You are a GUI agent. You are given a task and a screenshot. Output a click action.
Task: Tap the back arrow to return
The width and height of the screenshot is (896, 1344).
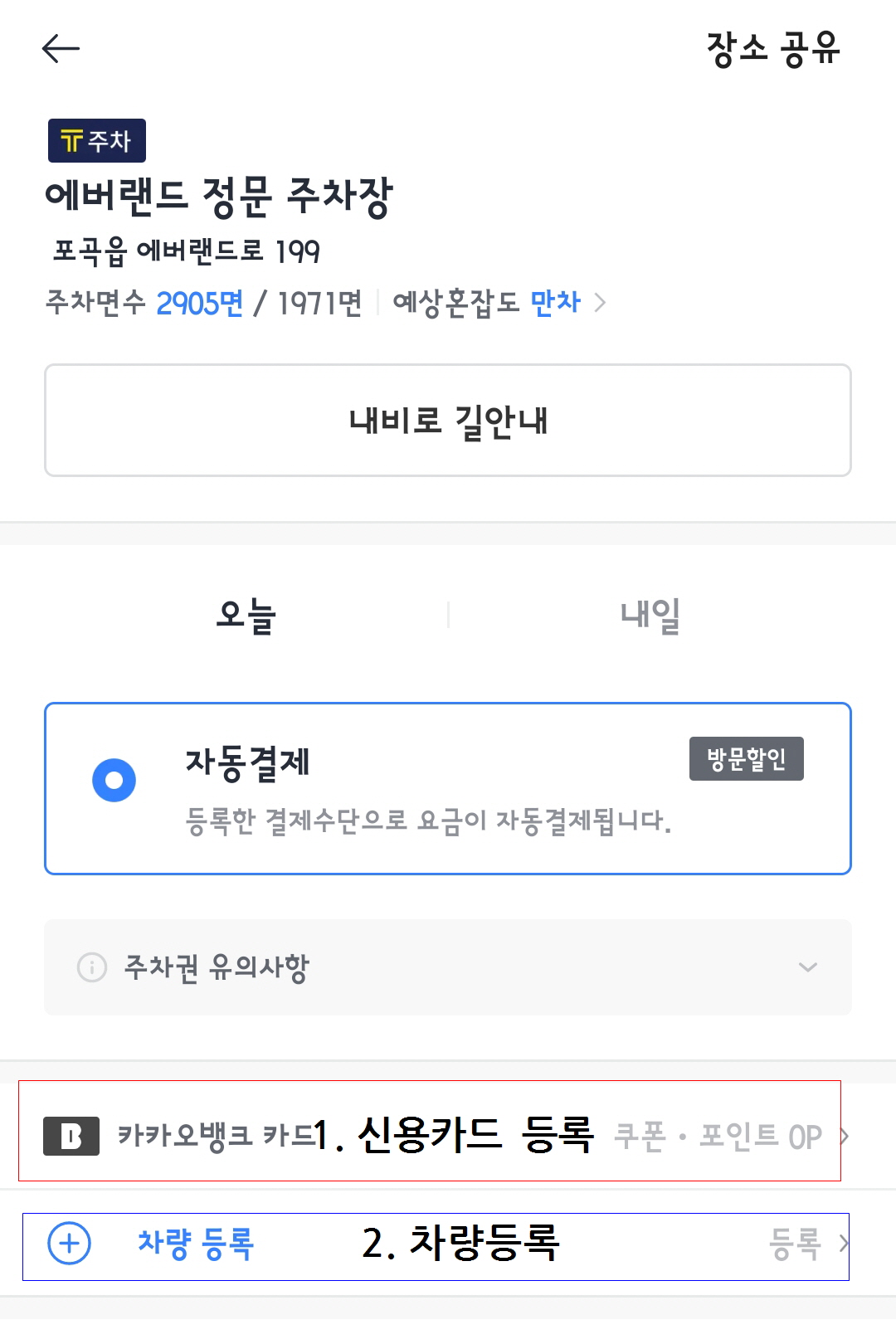coord(60,48)
